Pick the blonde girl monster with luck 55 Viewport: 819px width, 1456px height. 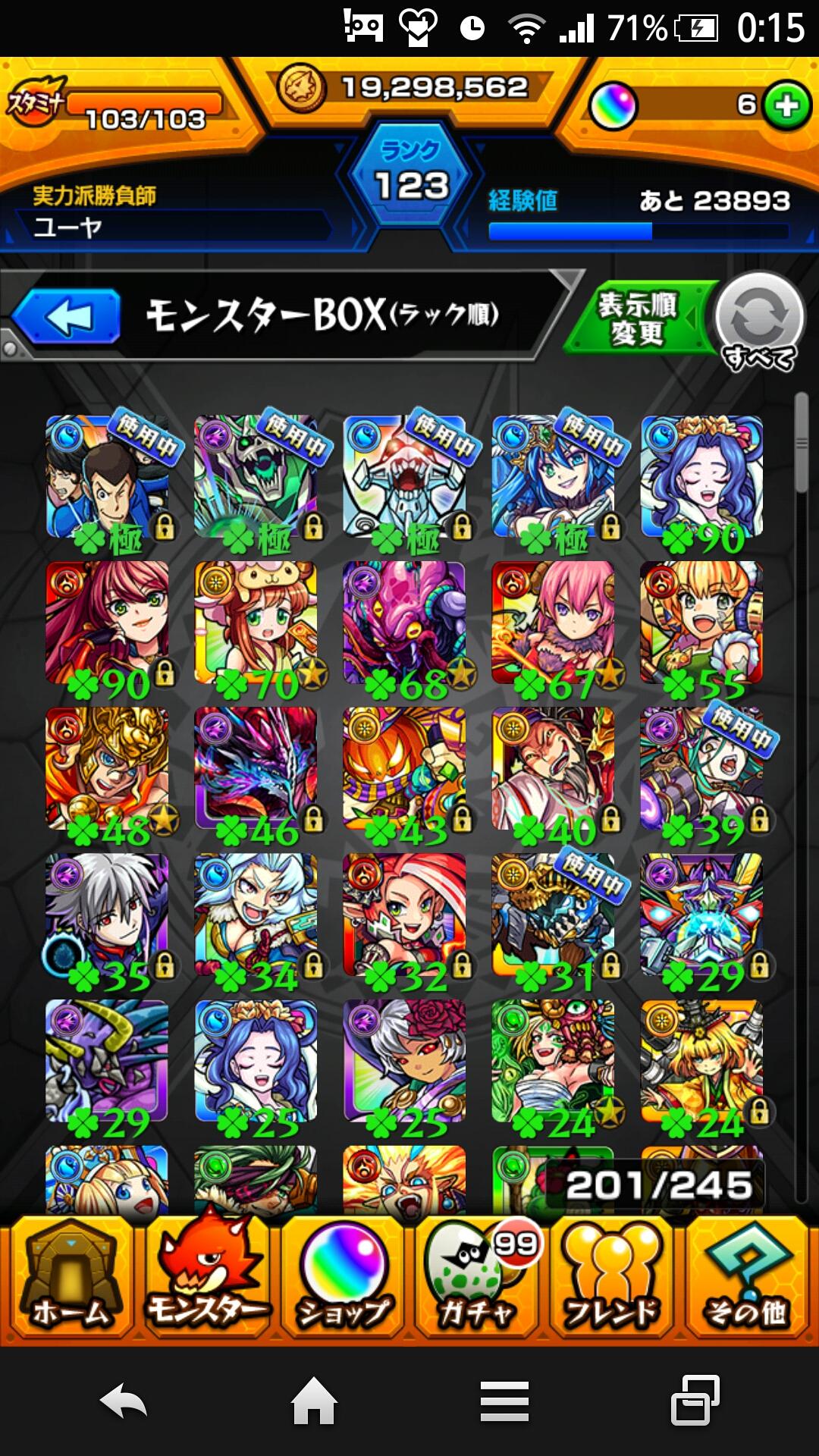pyautogui.click(x=701, y=623)
